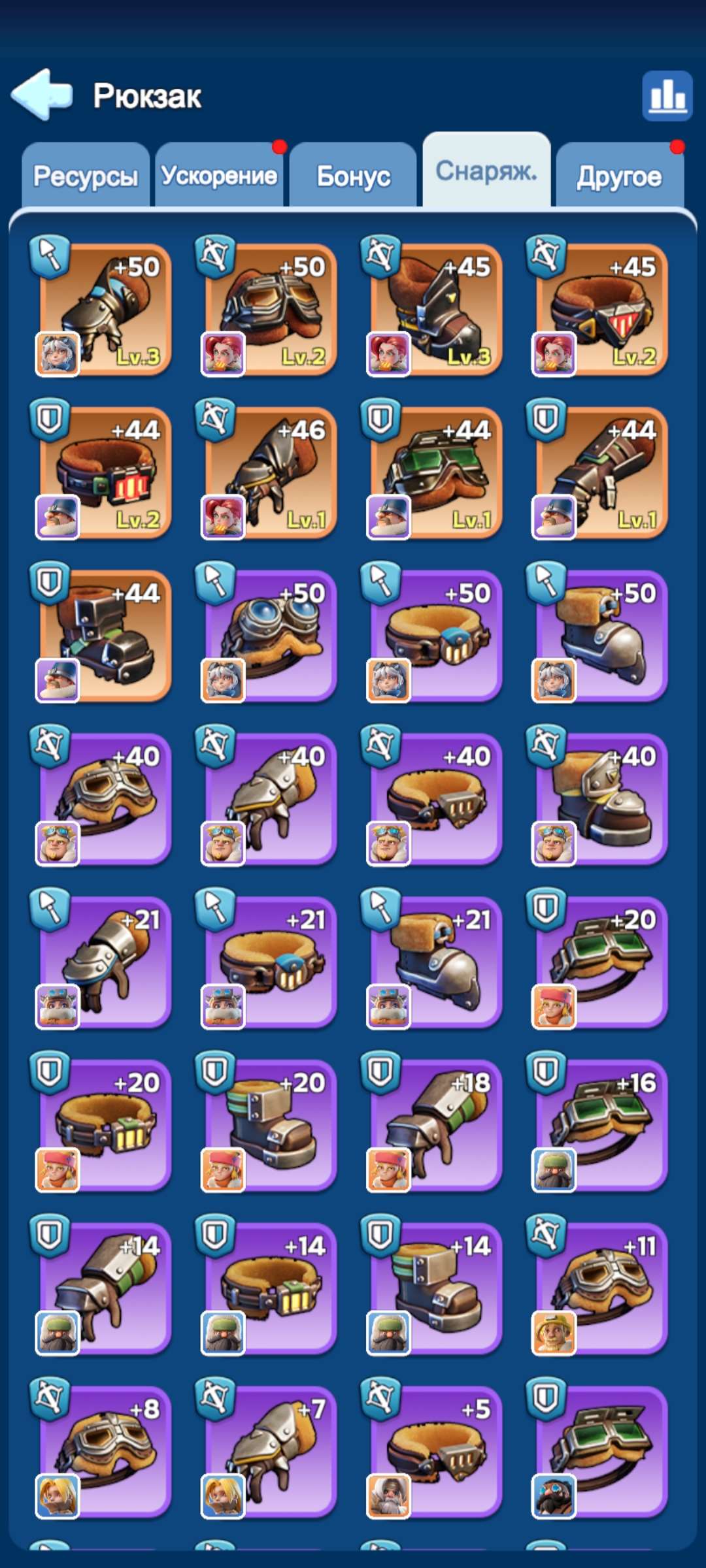Open the statistics chart icon
Image resolution: width=706 pixels, height=1568 pixels.
click(x=667, y=96)
